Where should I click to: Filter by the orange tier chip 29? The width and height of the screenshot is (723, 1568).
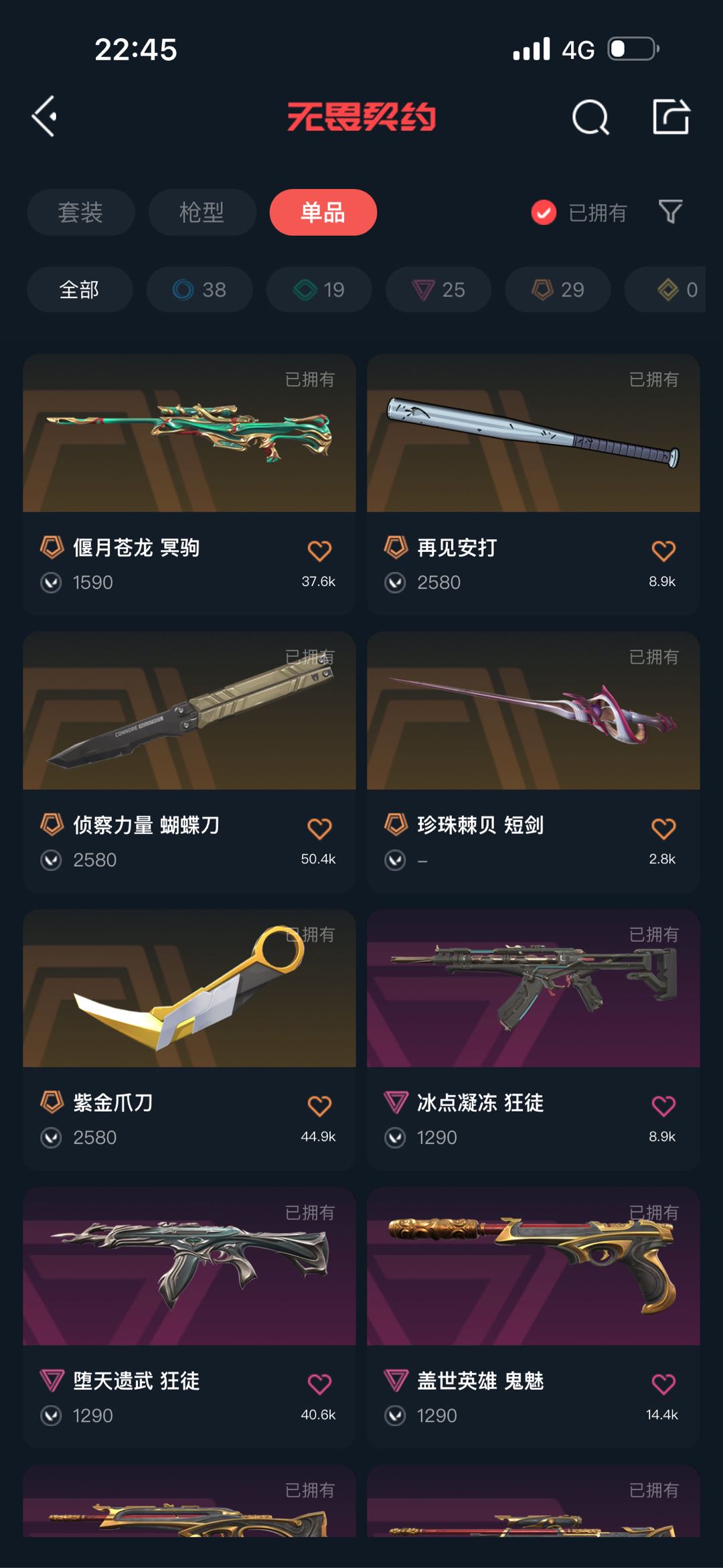pyautogui.click(x=558, y=289)
